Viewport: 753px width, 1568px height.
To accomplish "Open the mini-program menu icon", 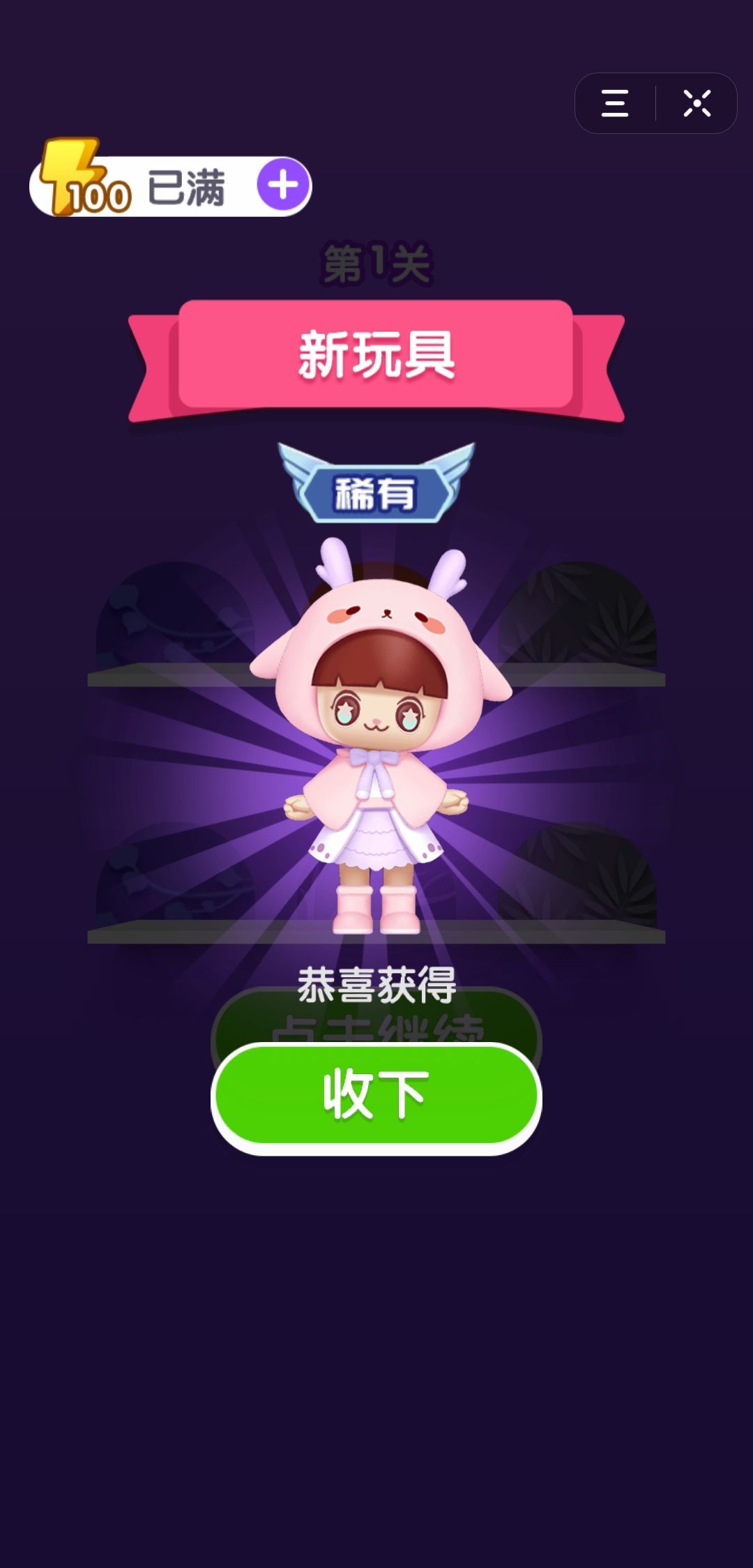I will click(614, 103).
